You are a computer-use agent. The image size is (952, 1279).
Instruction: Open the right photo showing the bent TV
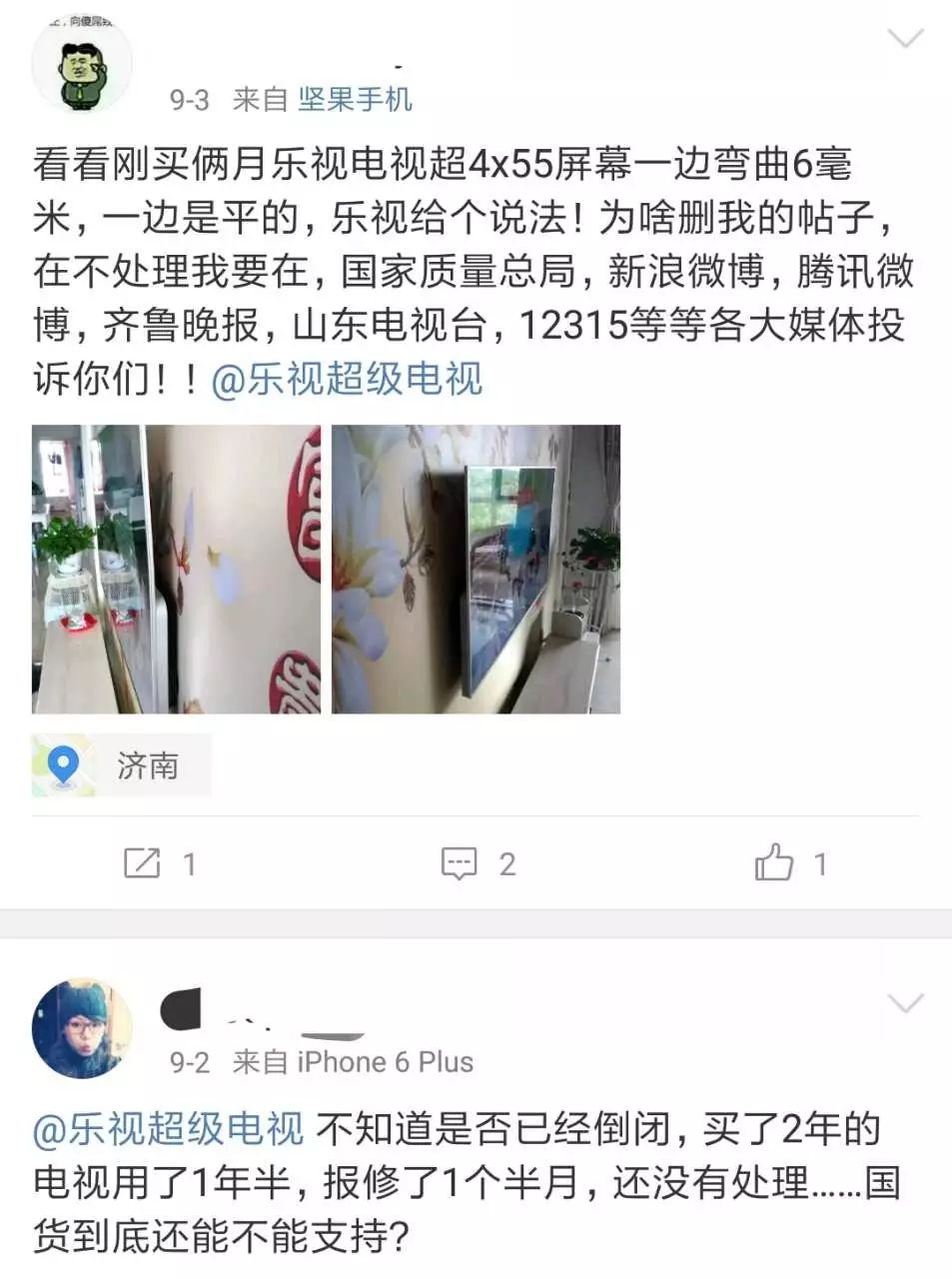(x=479, y=570)
